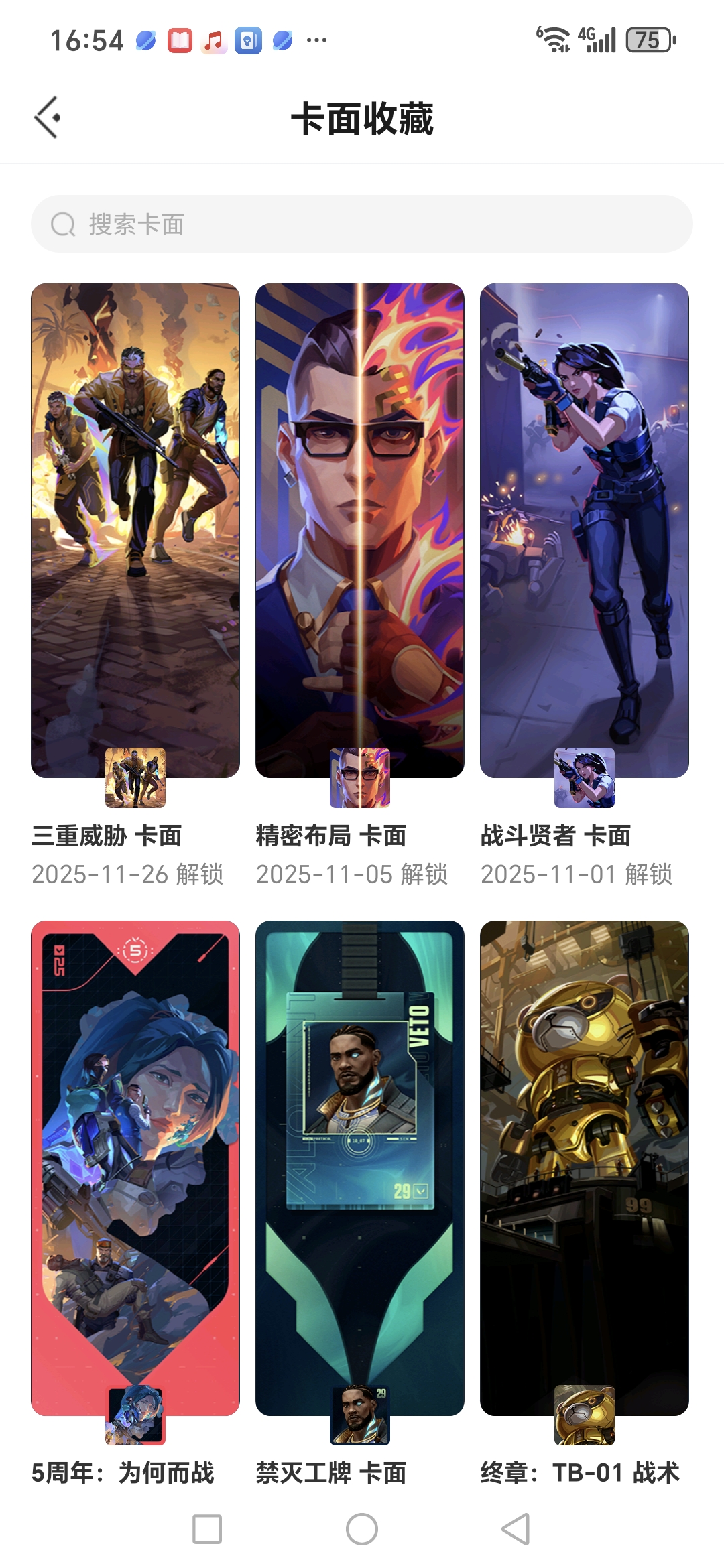724x1568 pixels.
Task: Select the 战斗贤者 卡面 card
Action: [x=585, y=530]
